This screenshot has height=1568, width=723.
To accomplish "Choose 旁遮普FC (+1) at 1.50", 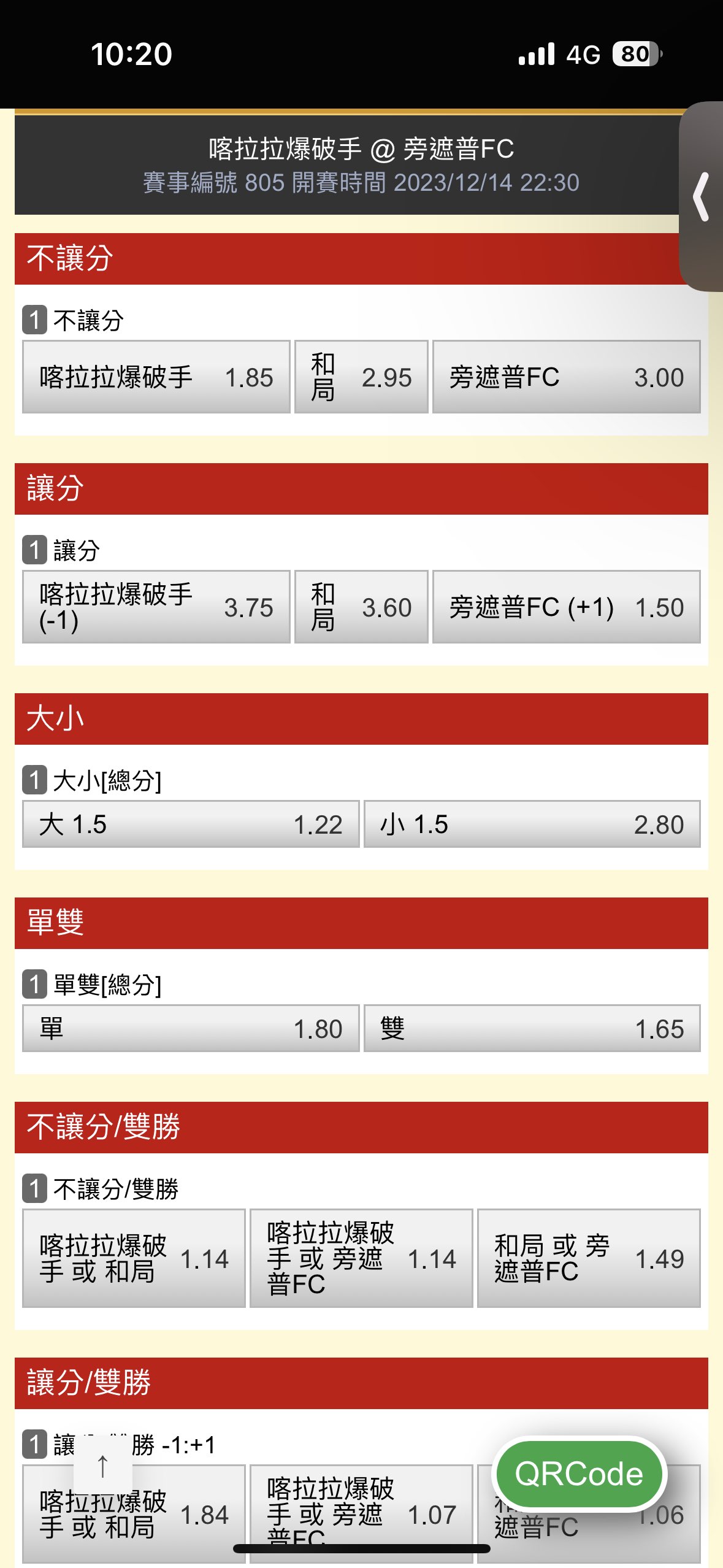I will [567, 607].
